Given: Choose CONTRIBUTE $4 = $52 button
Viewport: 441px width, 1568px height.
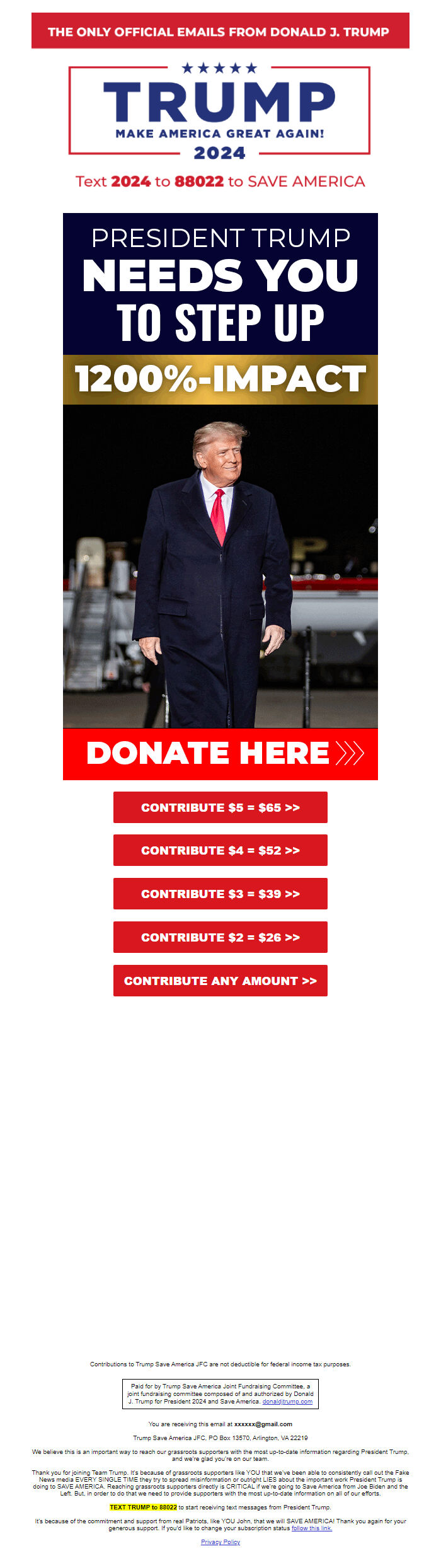Looking at the screenshot, I should coord(220,850).
